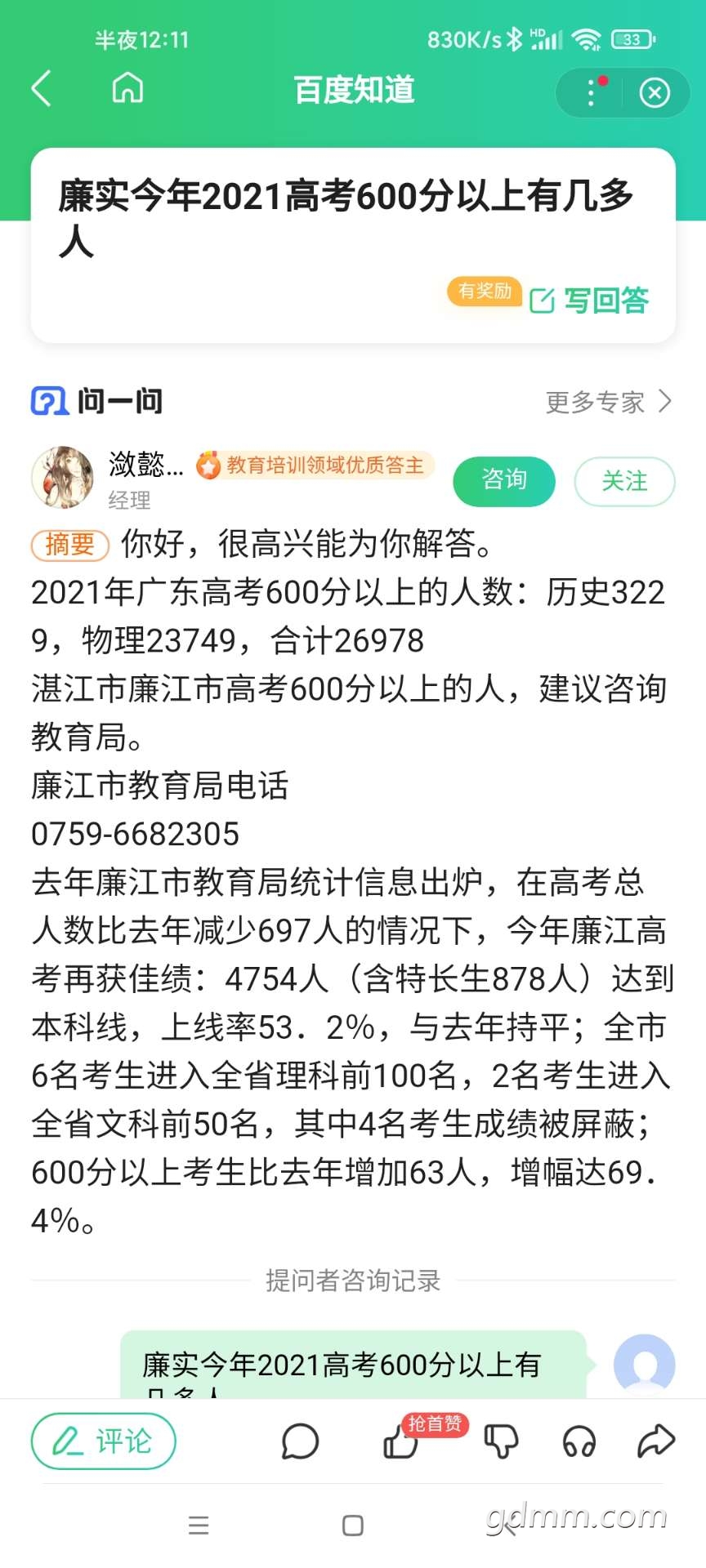Open the three-dot more options menu
706x1568 pixels.
tap(592, 93)
